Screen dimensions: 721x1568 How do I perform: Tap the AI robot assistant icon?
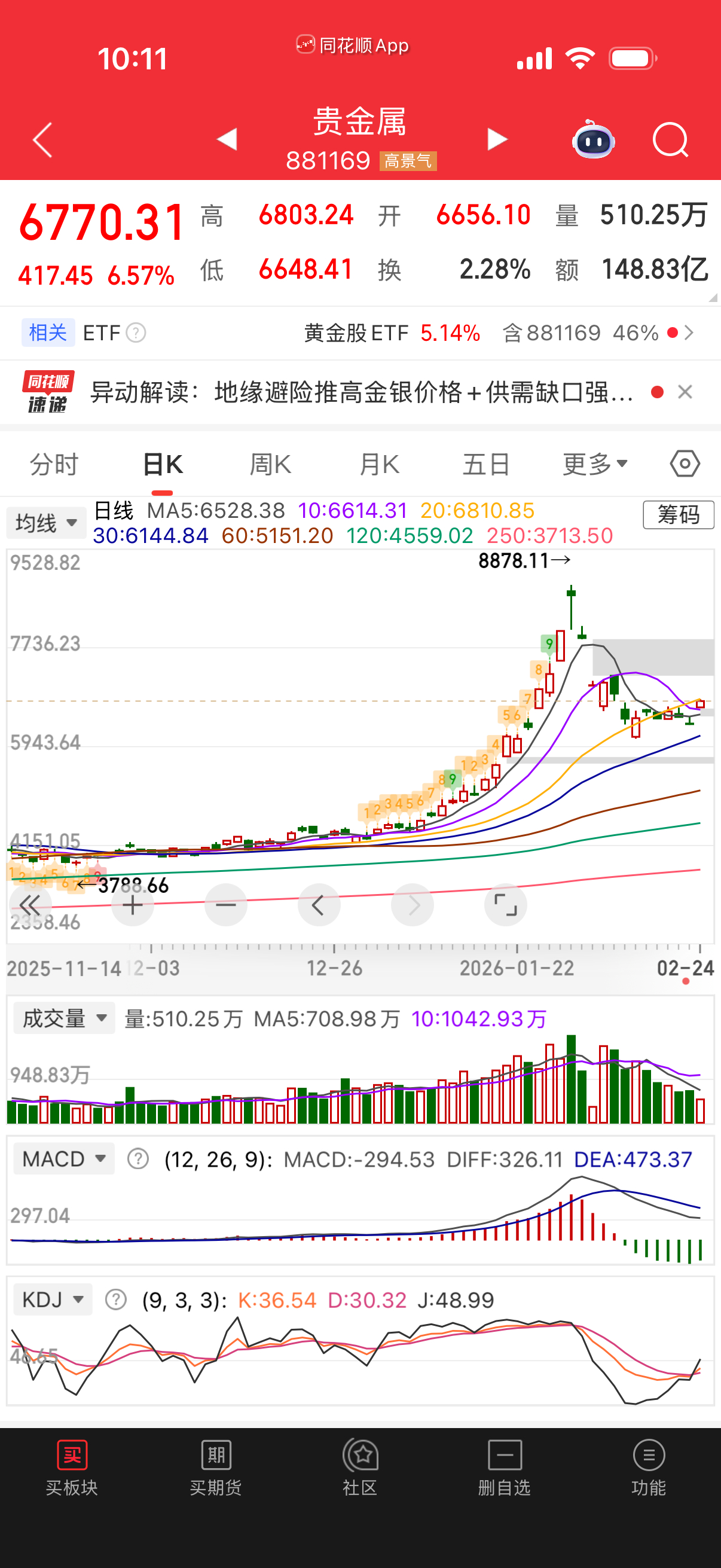[x=593, y=140]
